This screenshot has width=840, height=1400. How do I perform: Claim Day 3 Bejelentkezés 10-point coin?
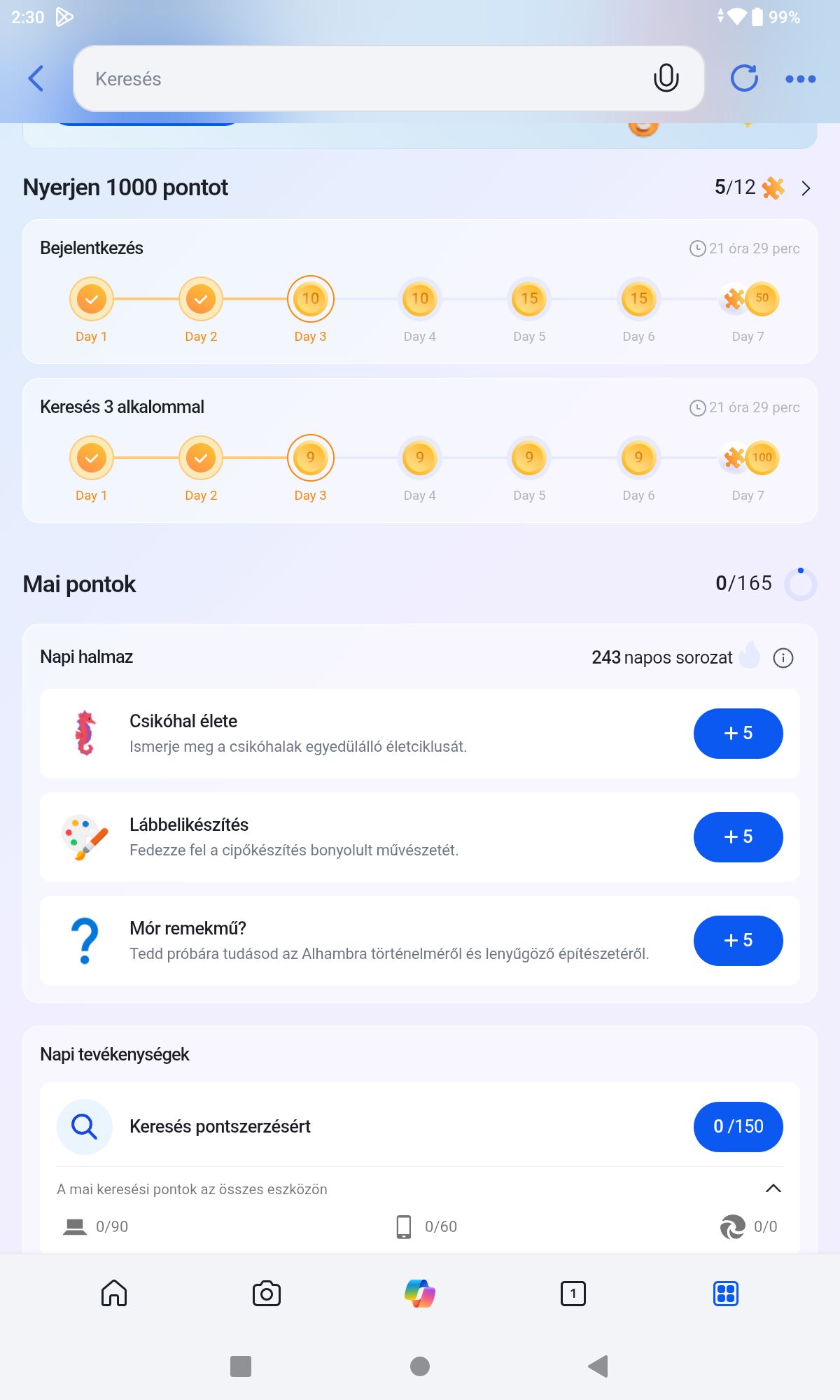coord(310,299)
